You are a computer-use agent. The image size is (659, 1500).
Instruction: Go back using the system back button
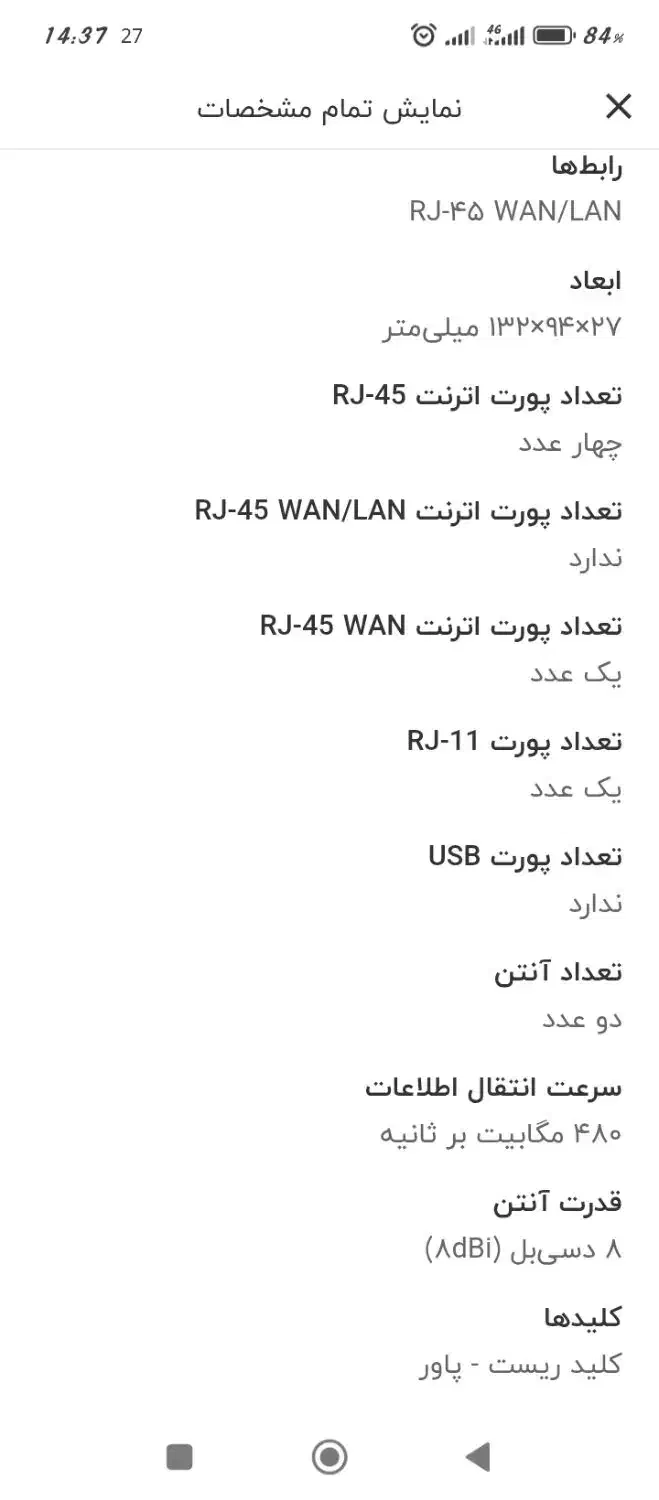[x=478, y=1457]
